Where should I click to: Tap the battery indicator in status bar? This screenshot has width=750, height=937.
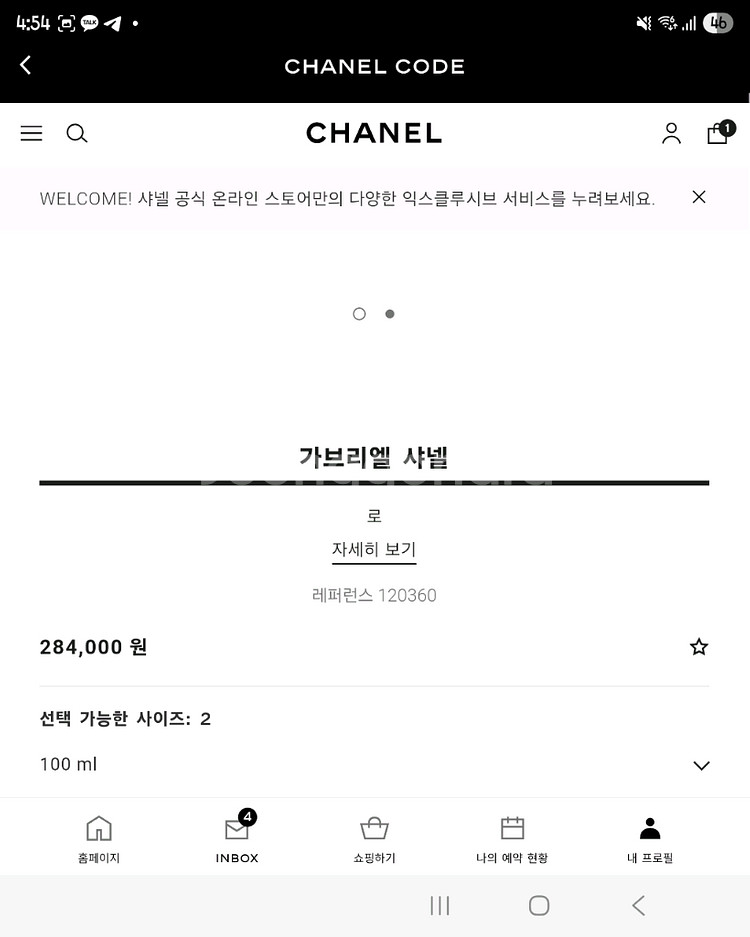pos(717,22)
